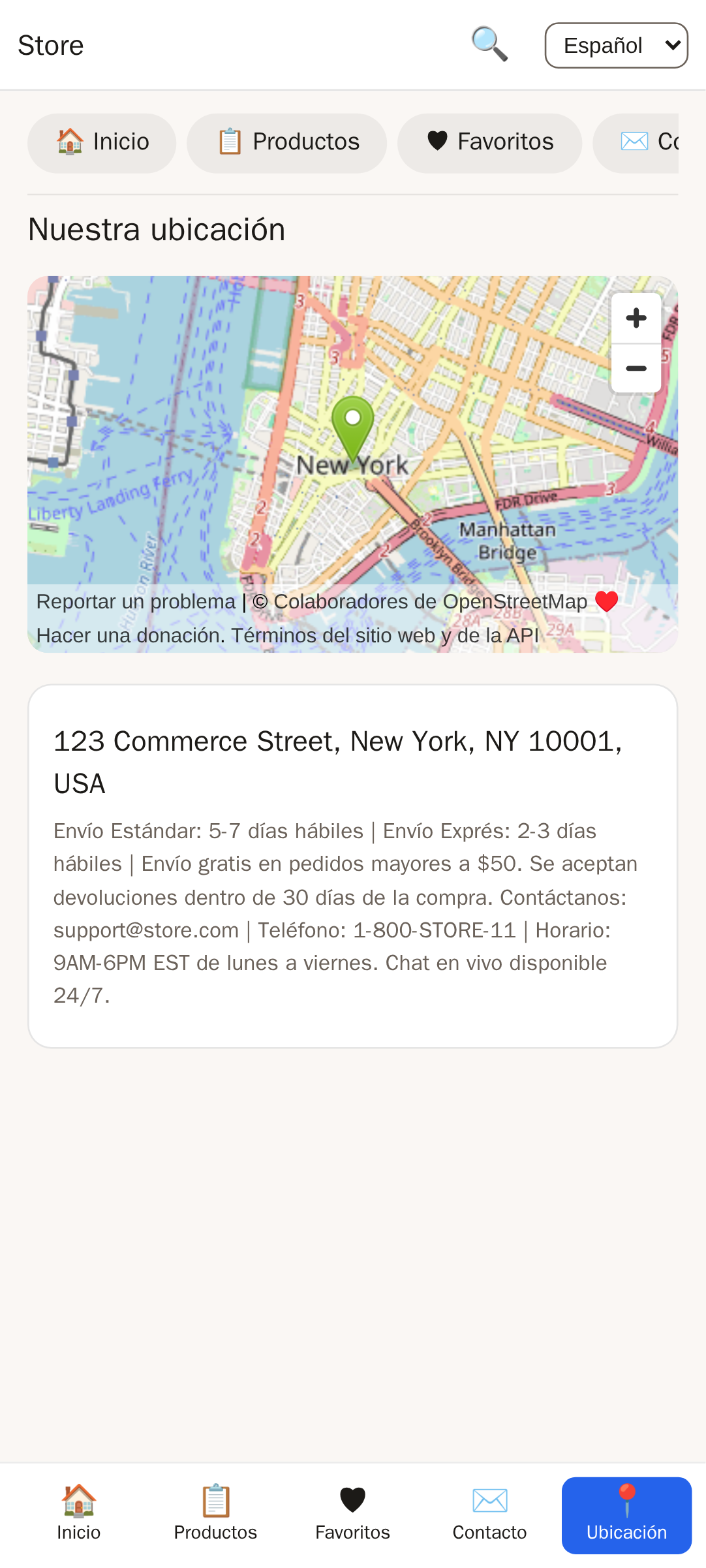
Task: Zoom out on the map
Action: click(x=636, y=369)
